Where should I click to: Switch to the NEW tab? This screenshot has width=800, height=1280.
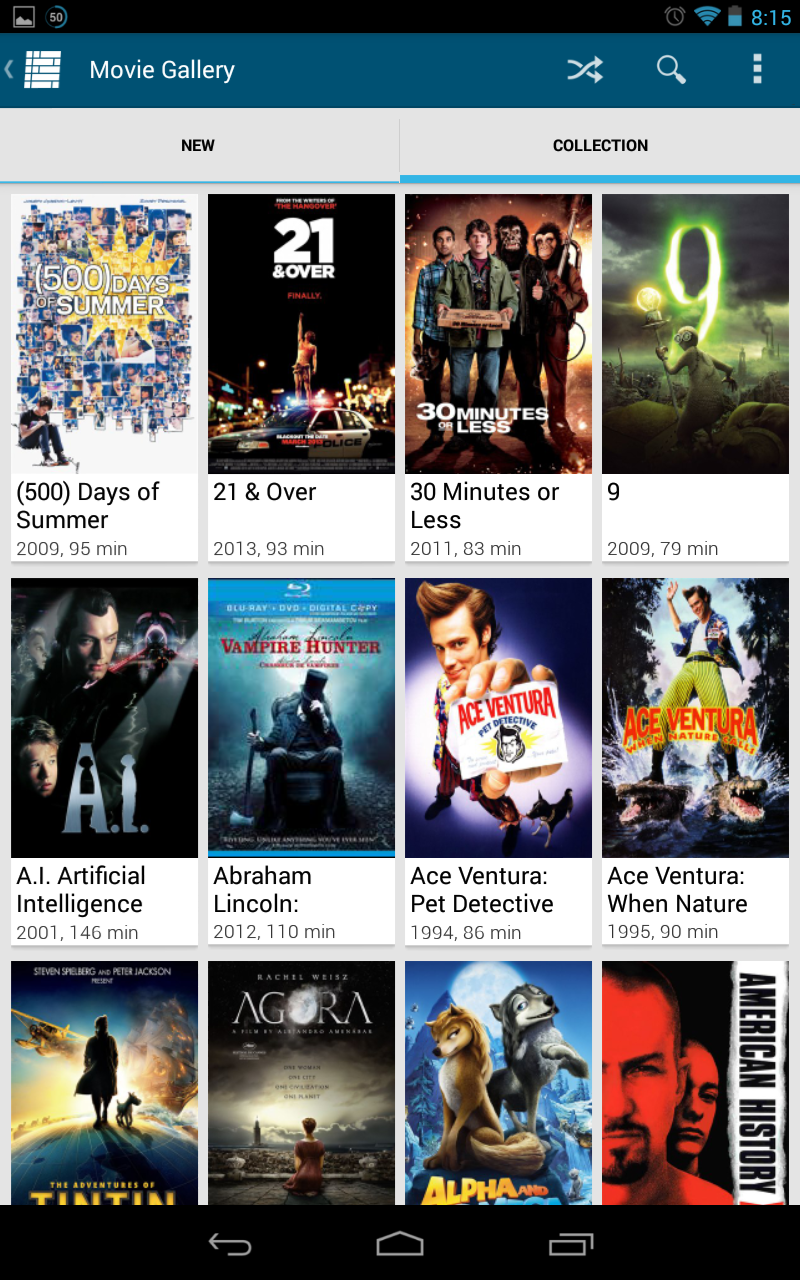click(x=198, y=145)
